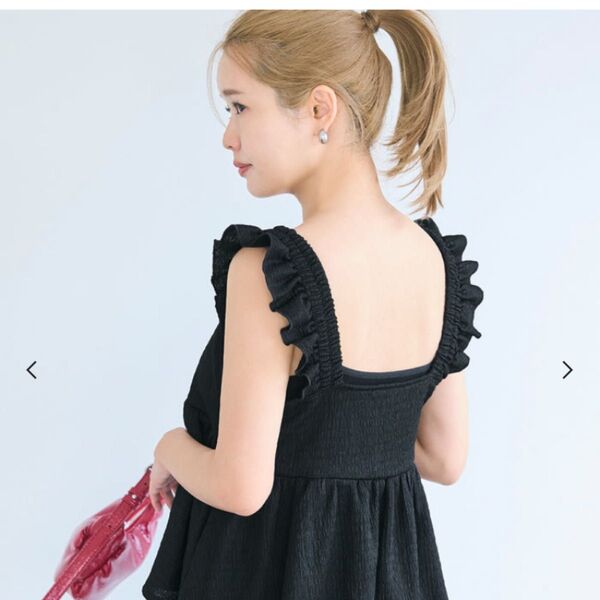Show the previous product photo

coord(31,370)
